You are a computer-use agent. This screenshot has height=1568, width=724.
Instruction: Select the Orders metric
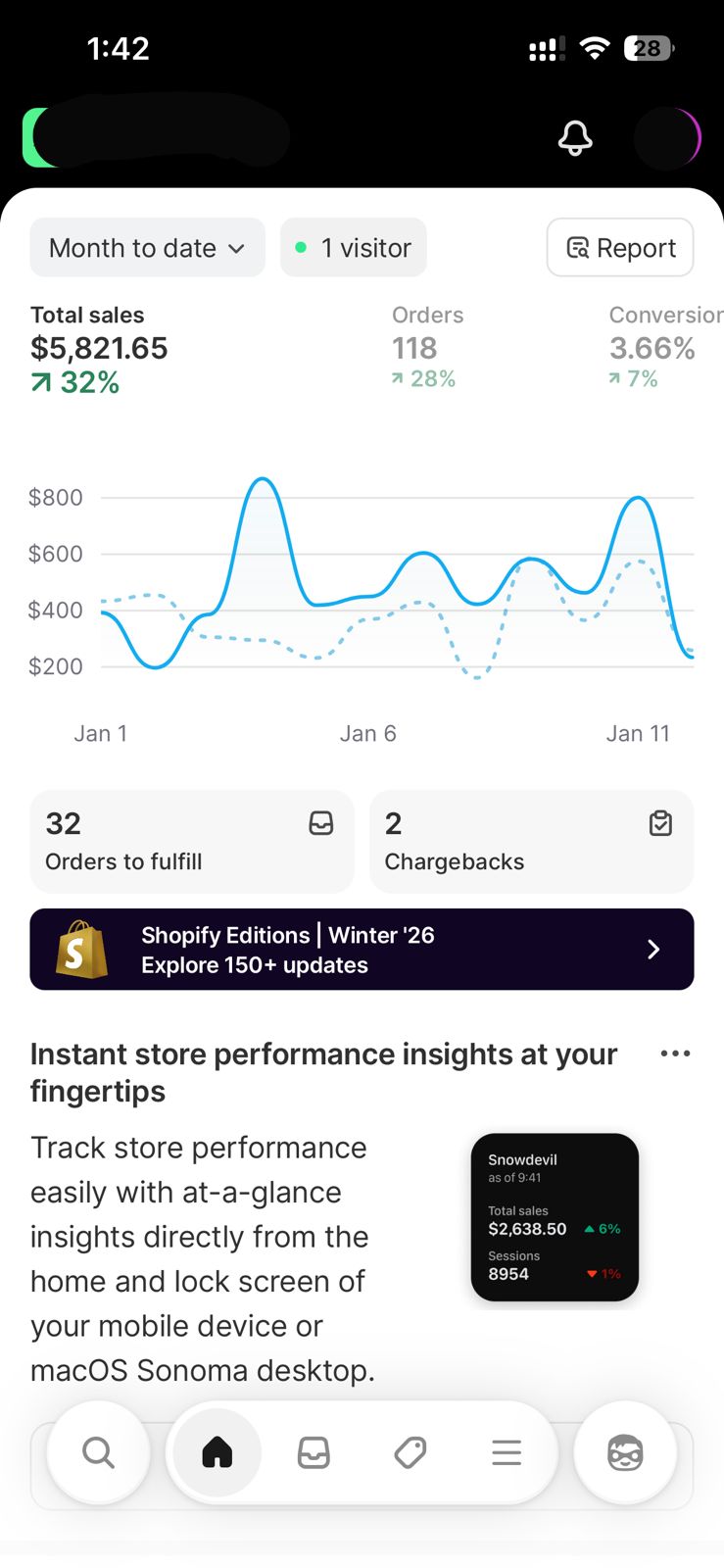[x=427, y=348]
